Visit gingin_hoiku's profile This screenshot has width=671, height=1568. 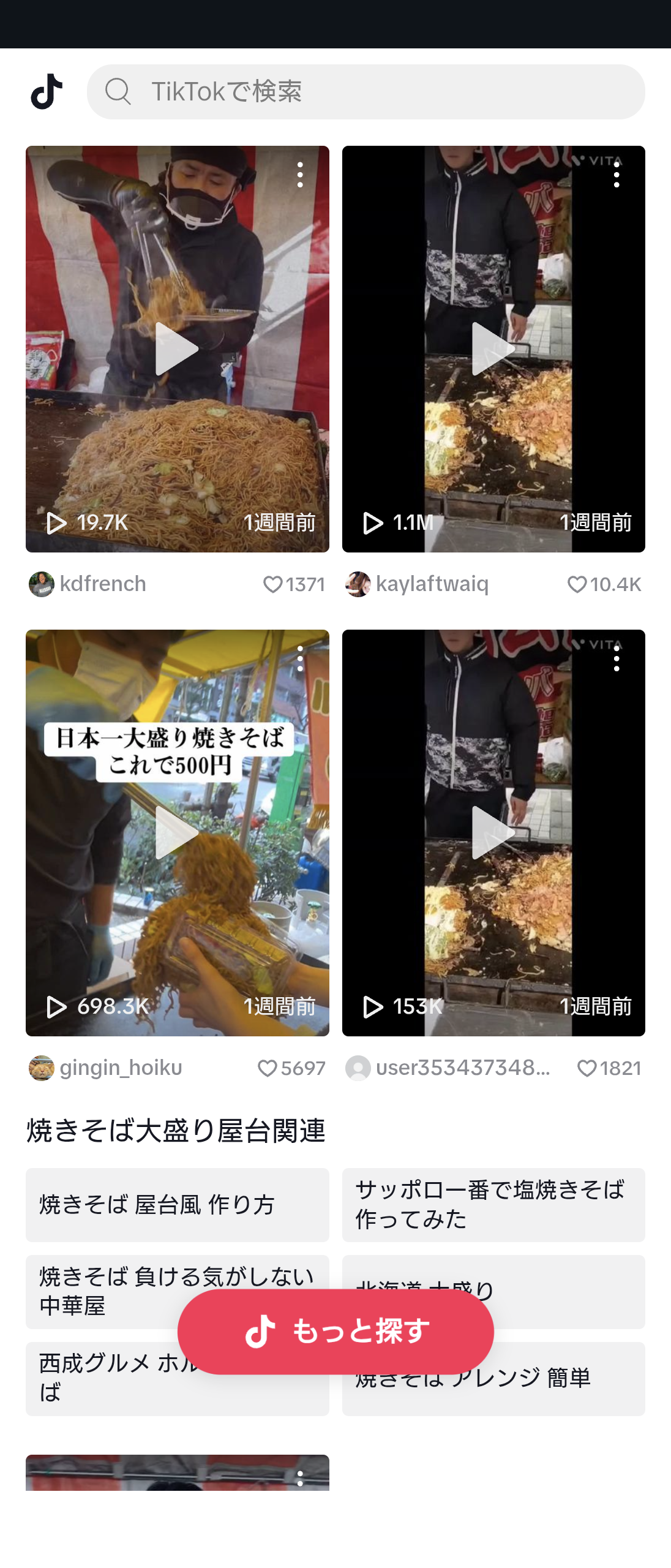pyautogui.click(x=120, y=1068)
